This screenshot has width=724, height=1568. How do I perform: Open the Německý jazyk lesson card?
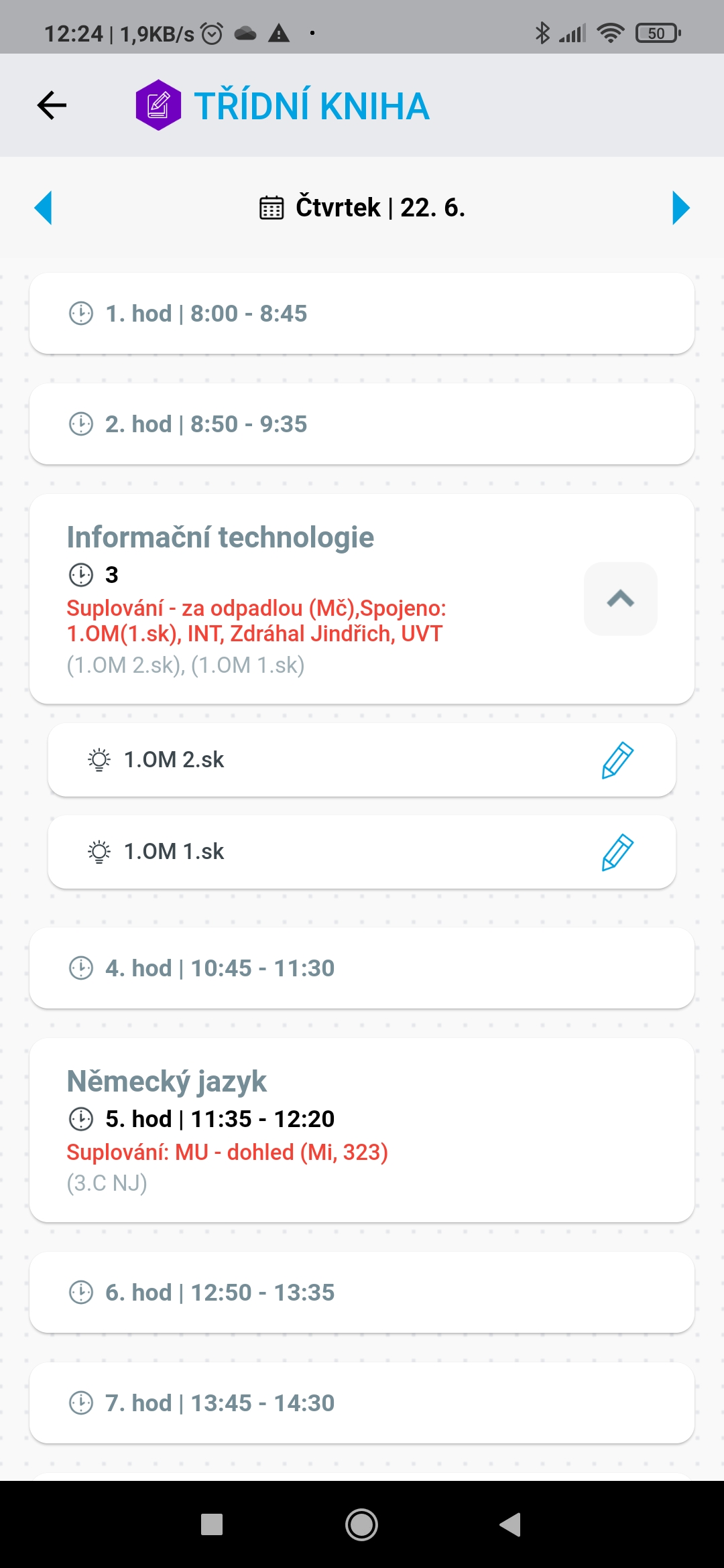point(362,1130)
